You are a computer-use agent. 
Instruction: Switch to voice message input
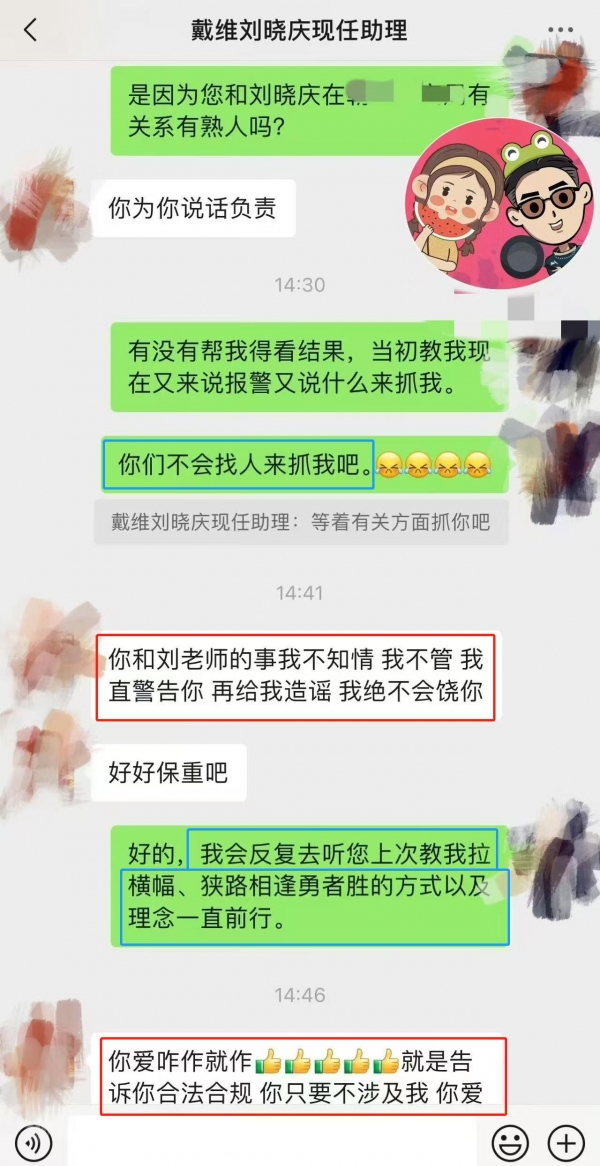(x=35, y=1141)
